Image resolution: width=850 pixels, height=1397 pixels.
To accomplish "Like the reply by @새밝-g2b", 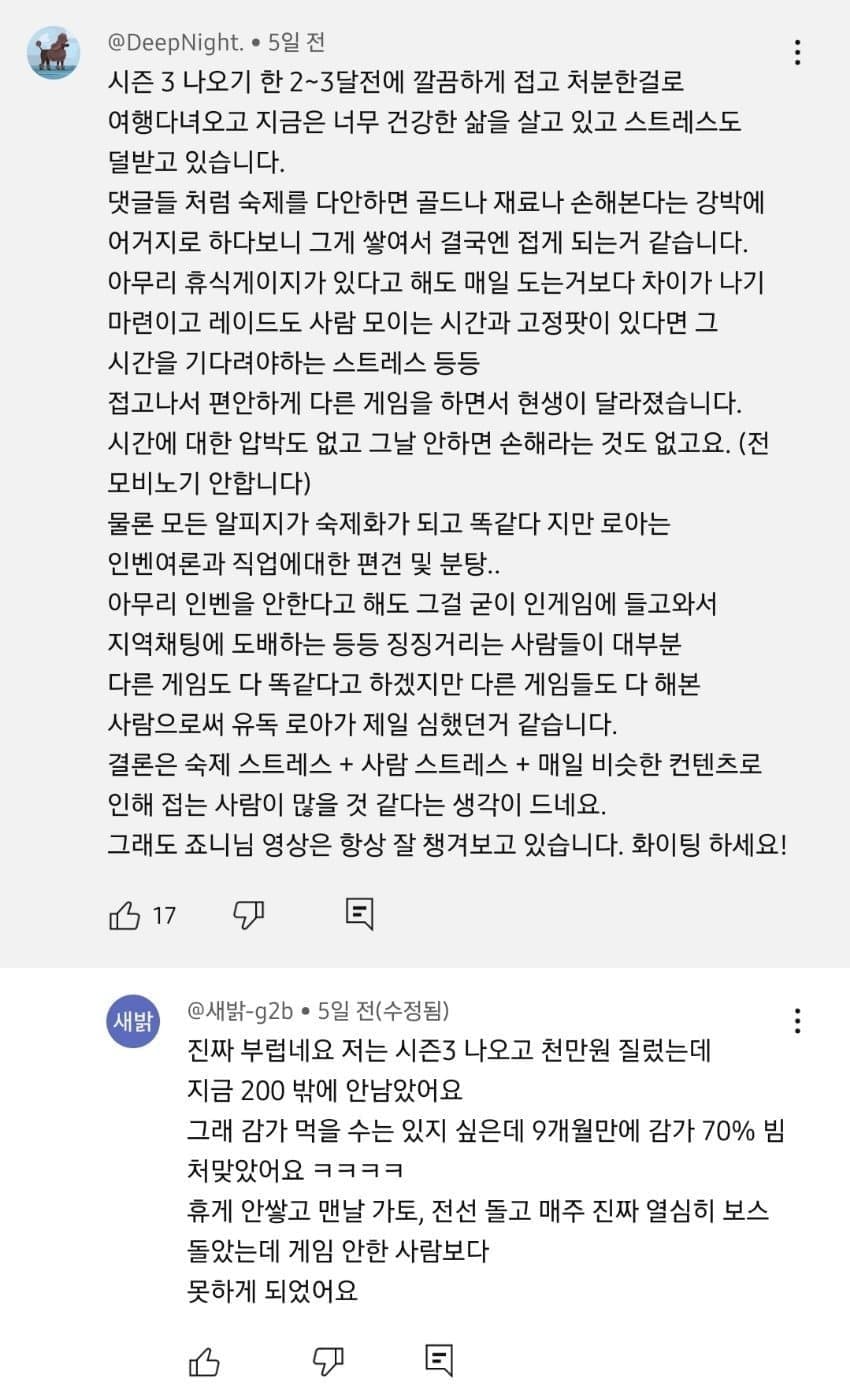I will 204,1360.
